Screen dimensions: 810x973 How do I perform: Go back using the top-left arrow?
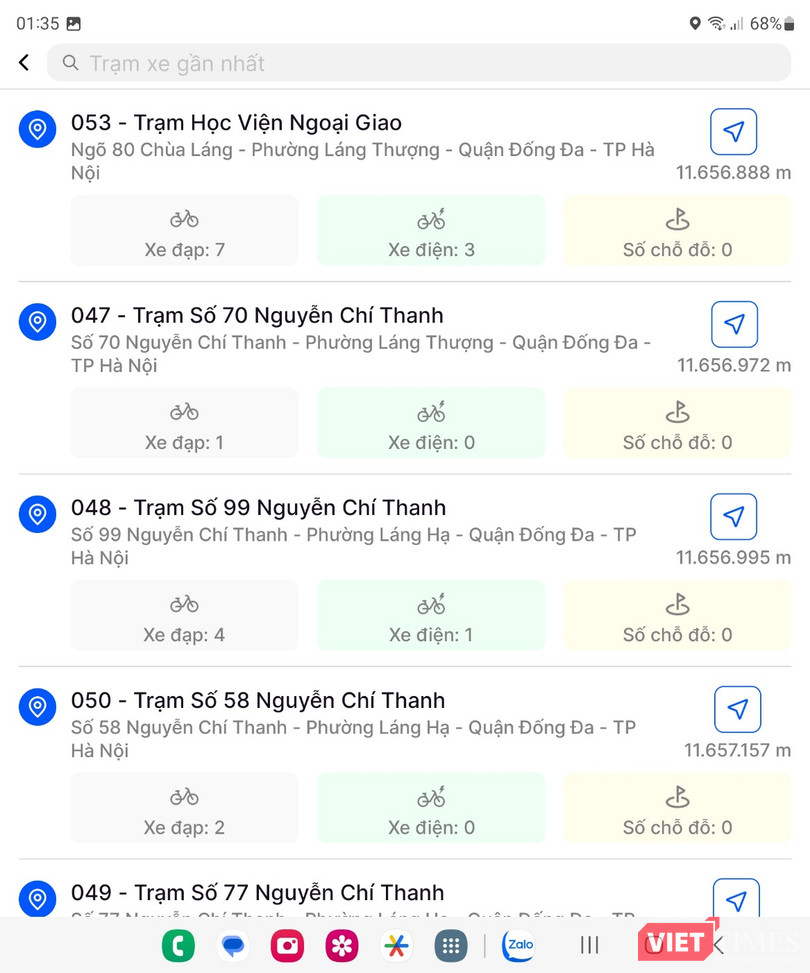coord(24,63)
